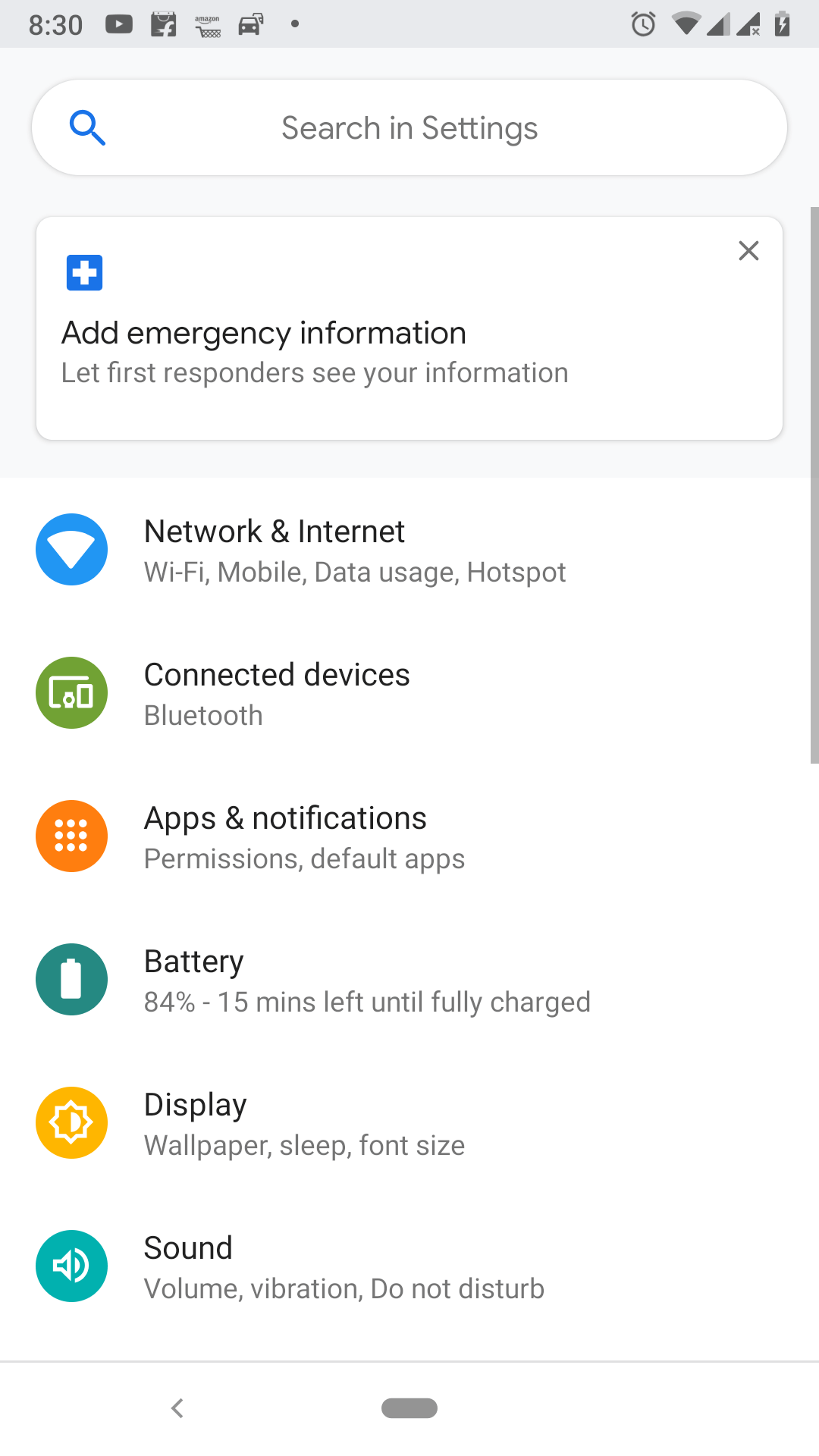Go back using the navigation bar arrow
This screenshot has width=819, height=1456.
177,1408
